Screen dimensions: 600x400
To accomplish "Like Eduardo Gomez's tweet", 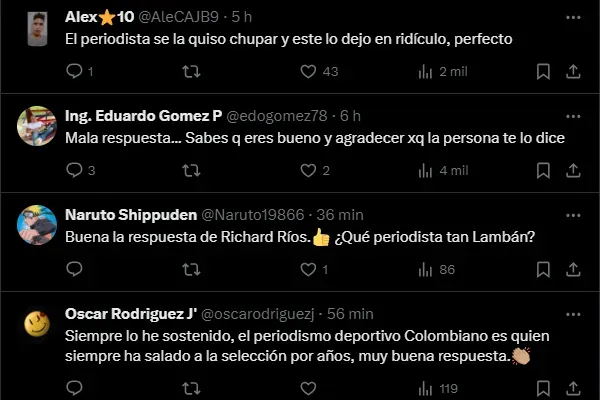I will 305,170.
